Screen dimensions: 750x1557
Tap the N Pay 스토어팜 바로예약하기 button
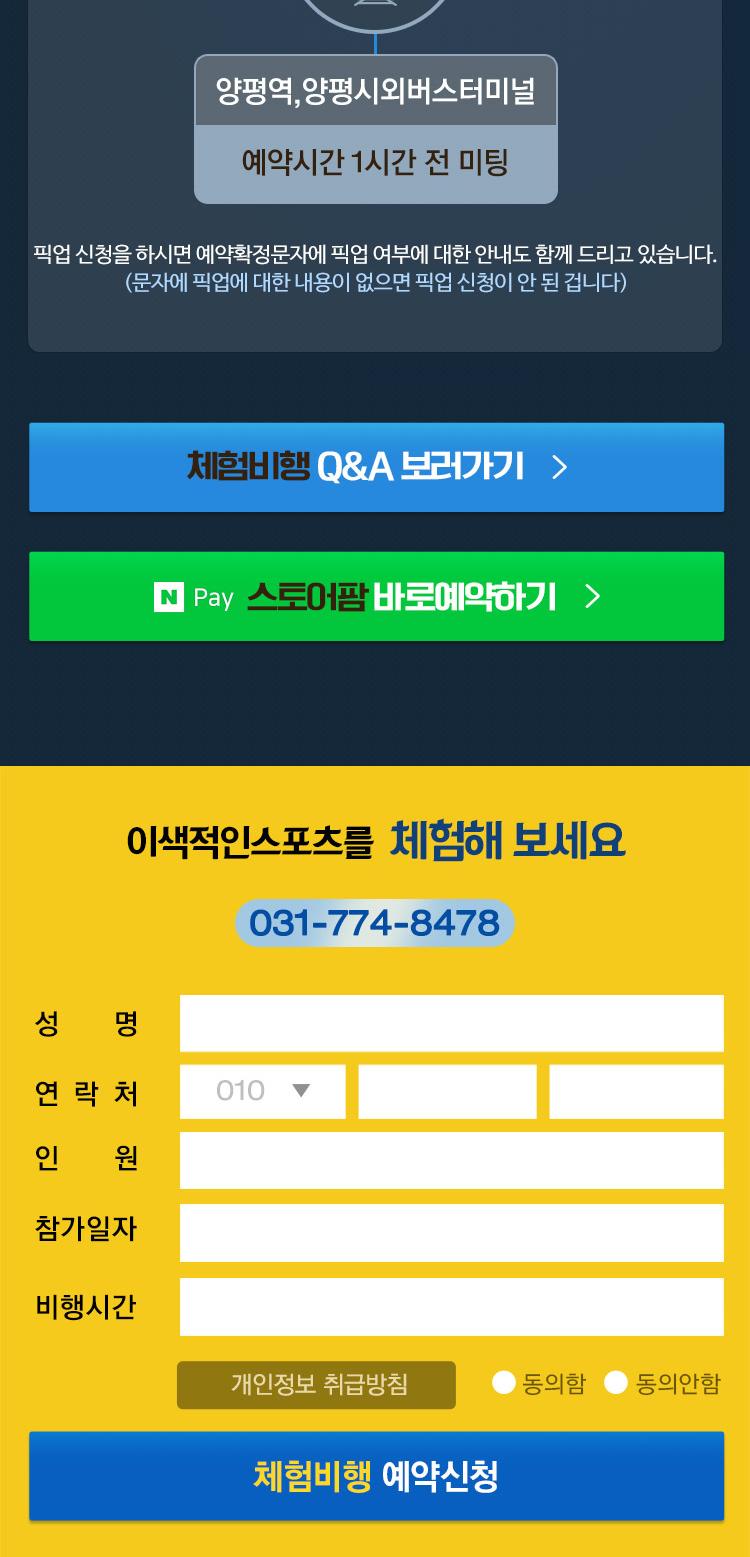click(x=376, y=597)
